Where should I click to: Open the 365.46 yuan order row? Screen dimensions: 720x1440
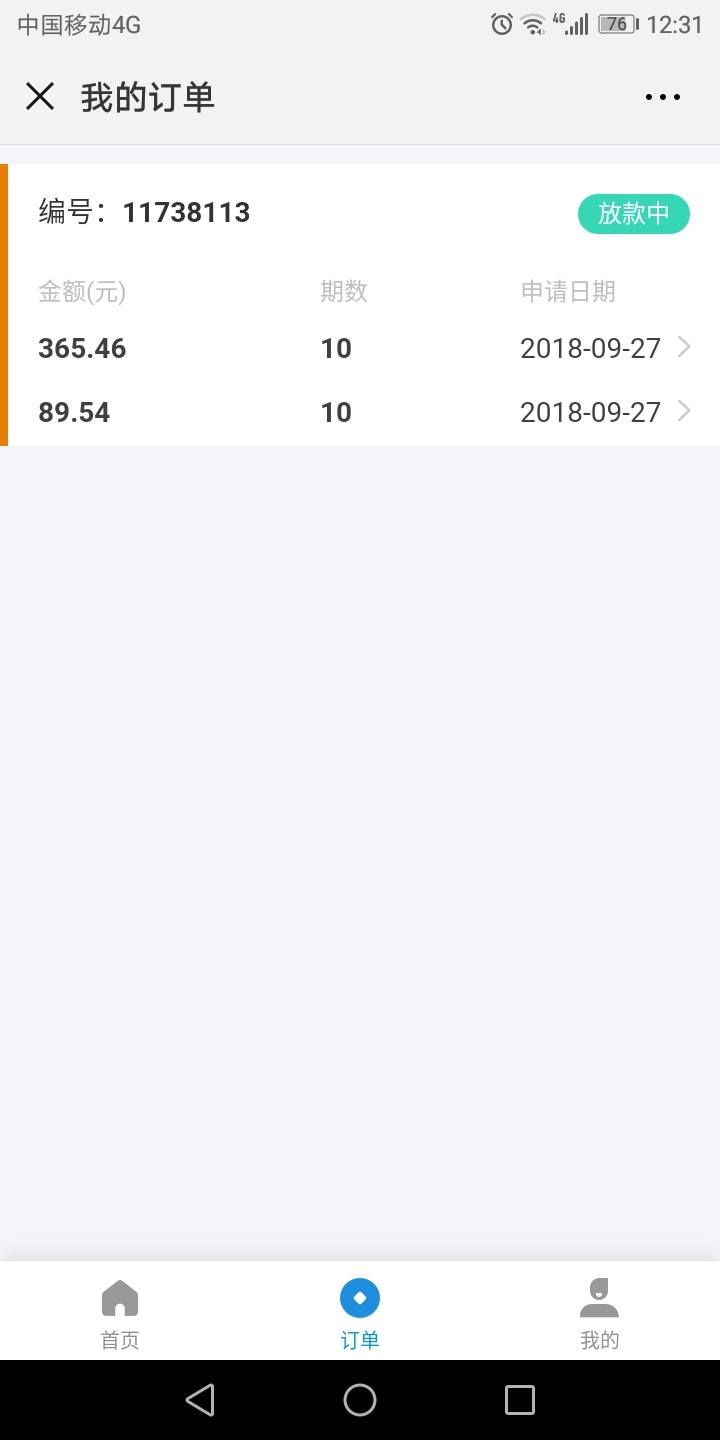[x=364, y=348]
